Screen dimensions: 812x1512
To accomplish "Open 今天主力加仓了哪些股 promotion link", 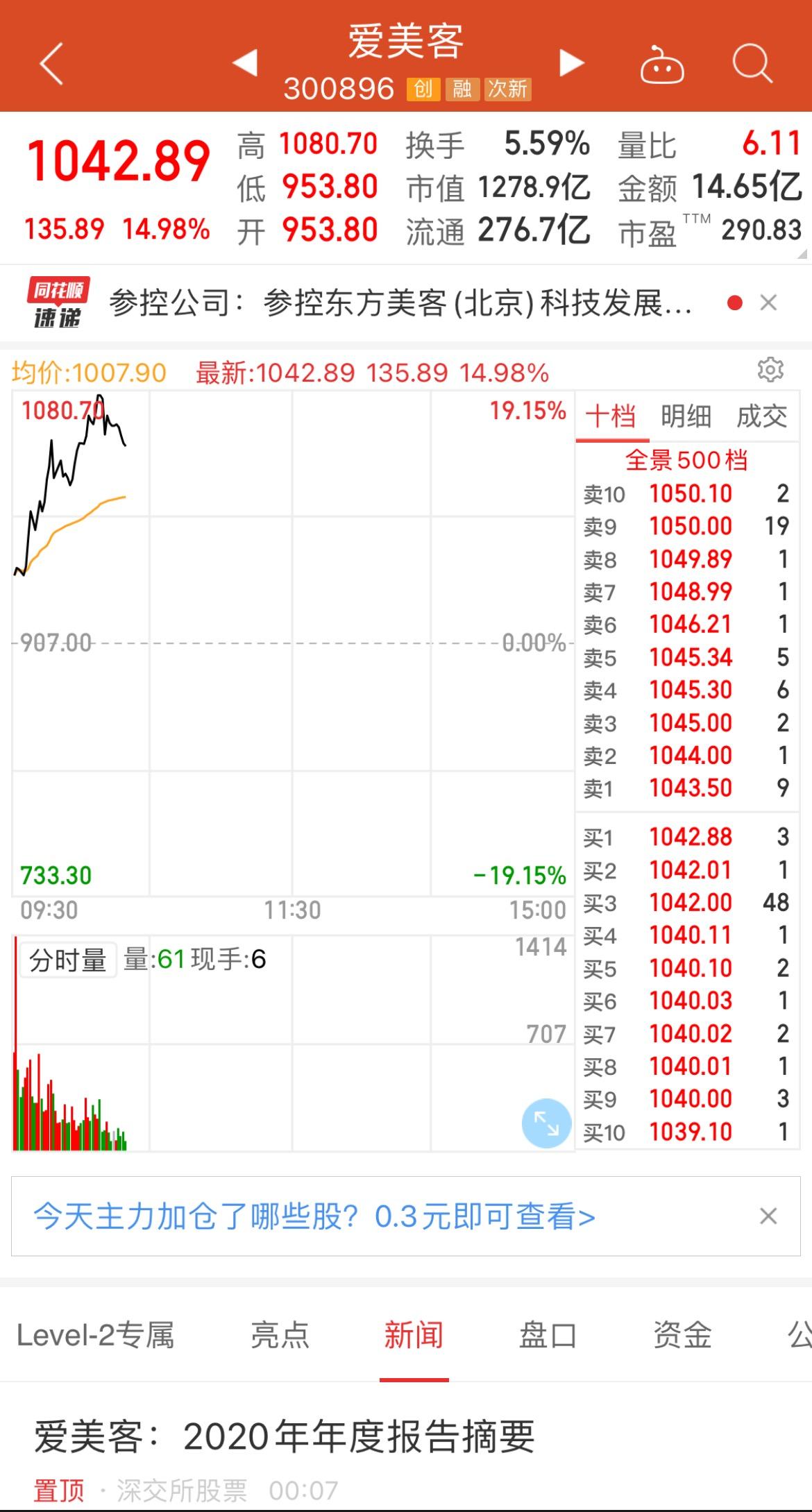I will click(314, 1216).
